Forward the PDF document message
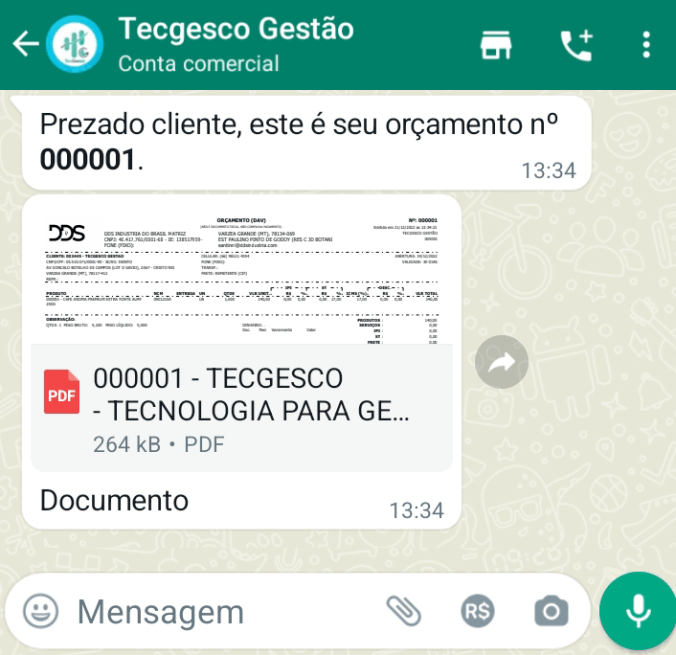Image resolution: width=676 pixels, height=655 pixels. 501,362
